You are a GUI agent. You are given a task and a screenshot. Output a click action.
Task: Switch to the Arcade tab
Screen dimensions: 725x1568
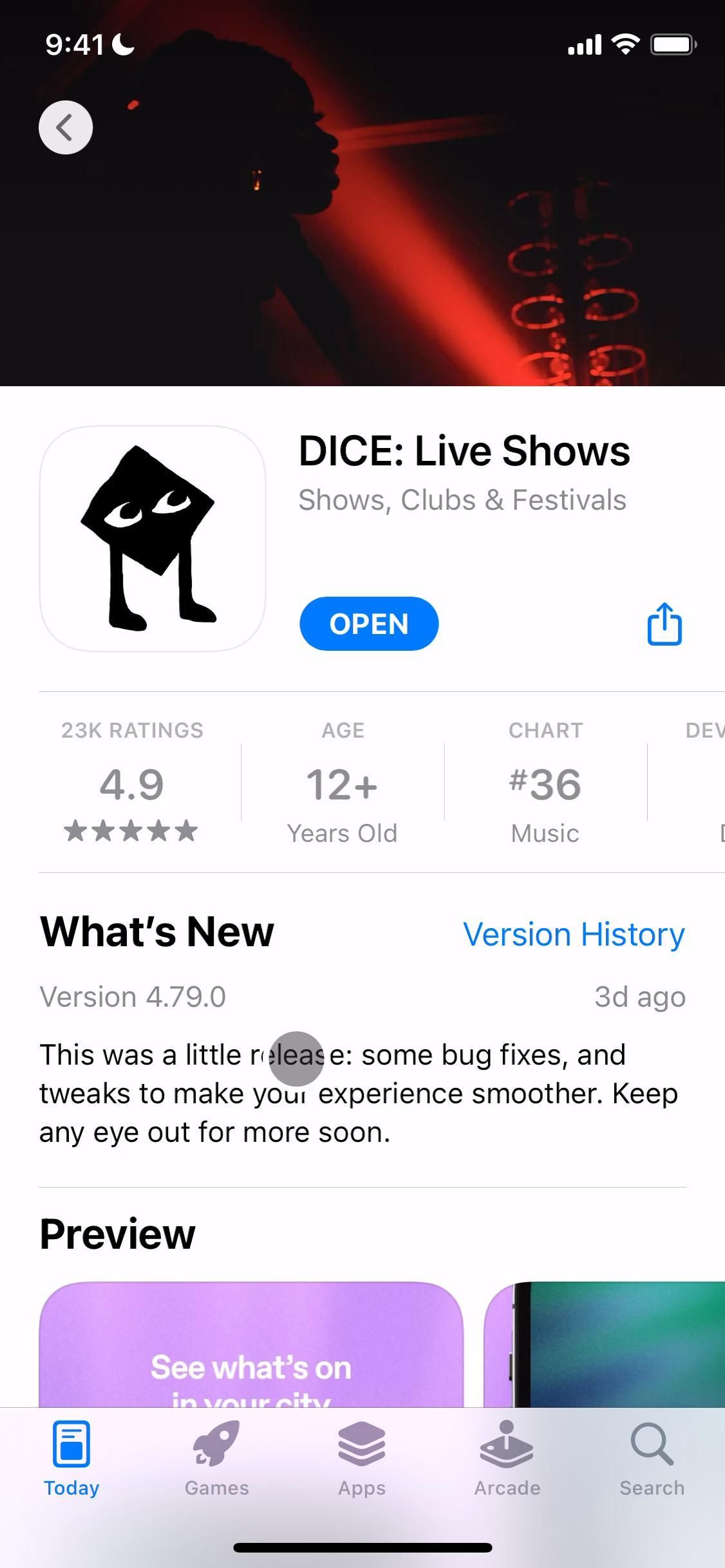[x=507, y=1460]
